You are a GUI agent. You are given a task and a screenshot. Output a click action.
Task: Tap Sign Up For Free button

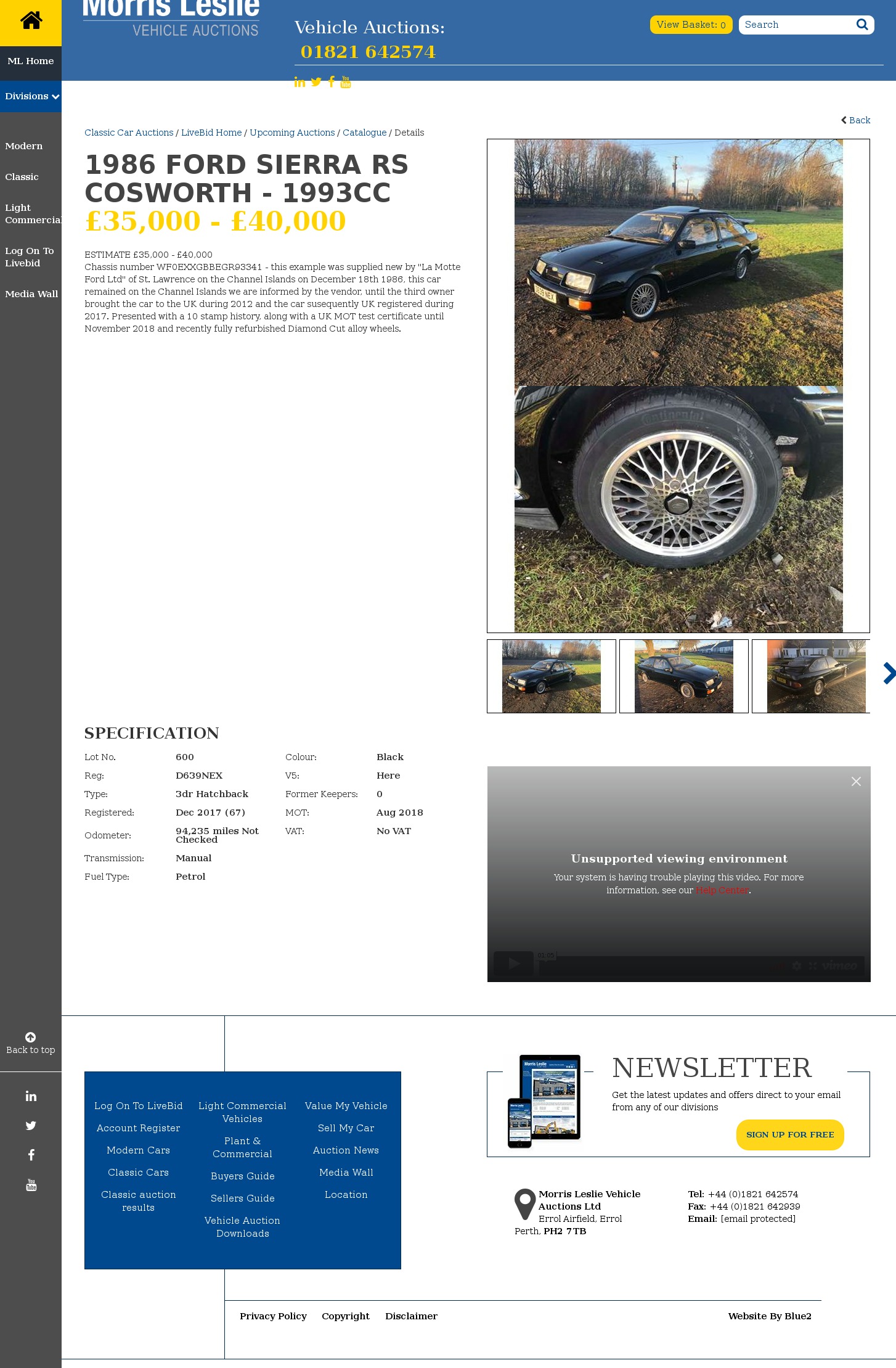789,1135
